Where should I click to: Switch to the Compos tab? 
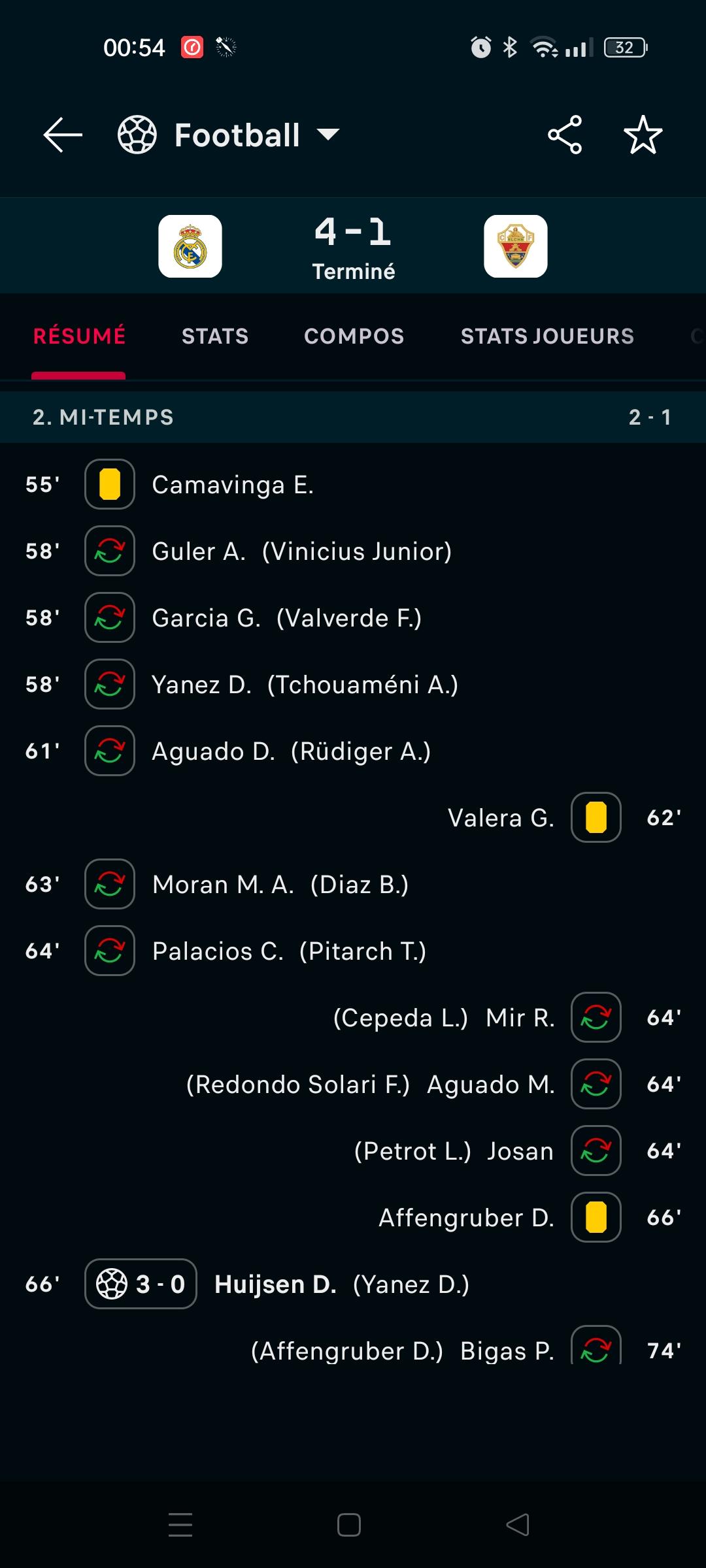(x=354, y=336)
